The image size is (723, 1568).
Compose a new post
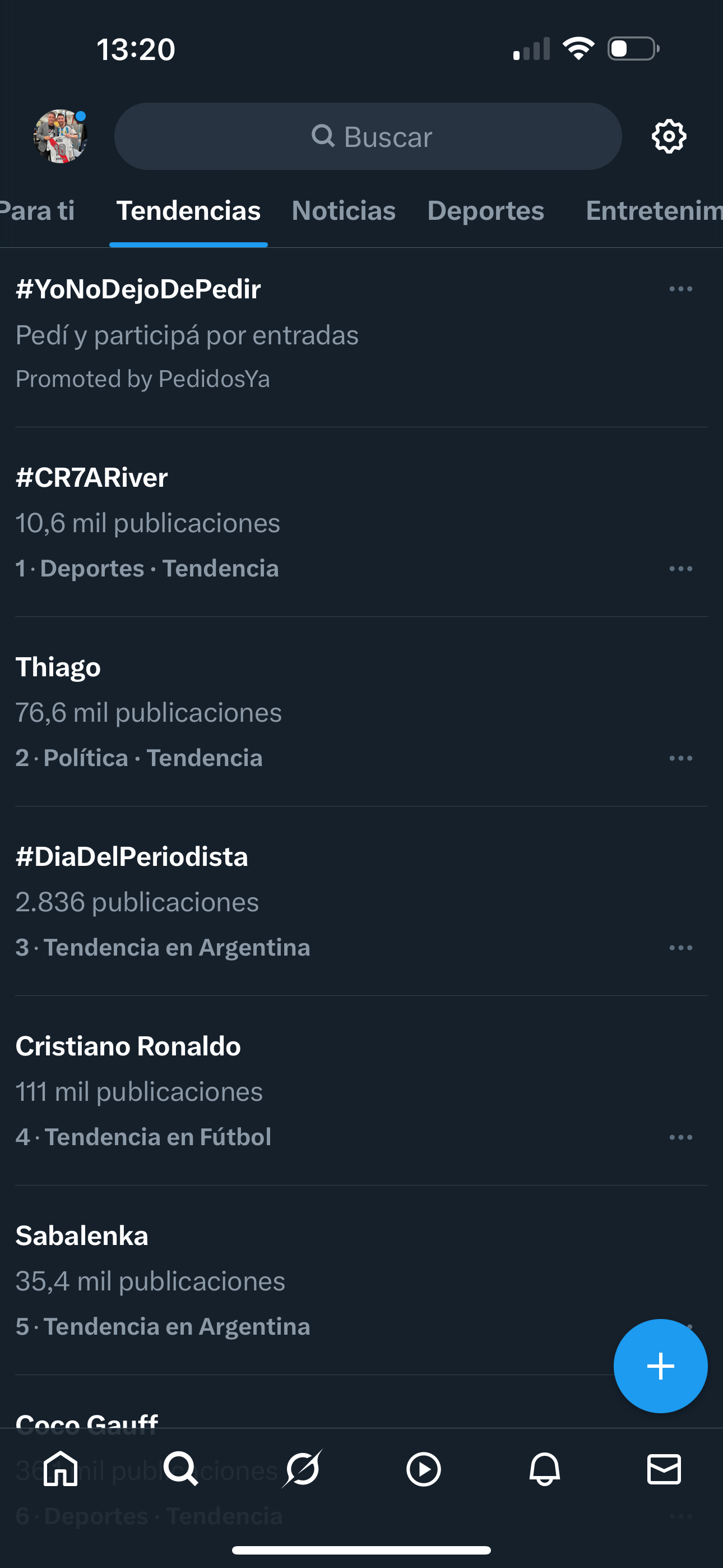(660, 1366)
